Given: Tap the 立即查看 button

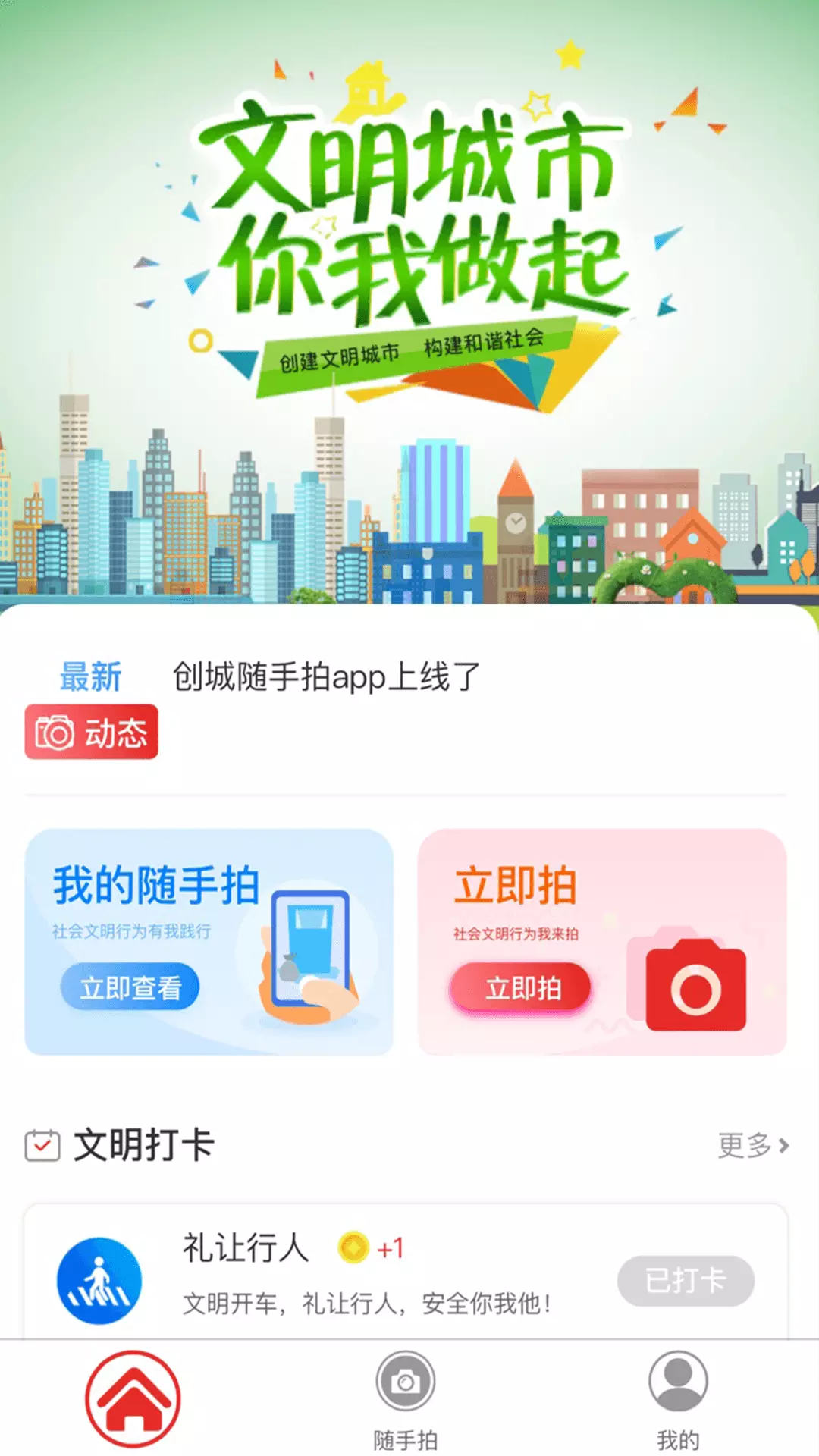Looking at the screenshot, I should tap(130, 987).
